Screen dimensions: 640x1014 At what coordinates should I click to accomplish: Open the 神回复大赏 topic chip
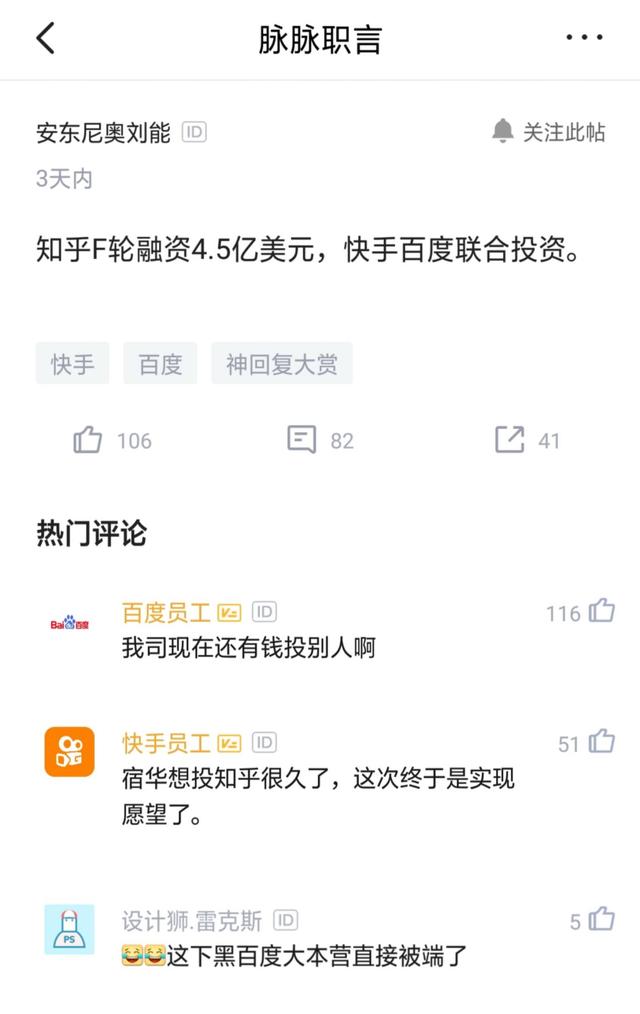coord(281,364)
